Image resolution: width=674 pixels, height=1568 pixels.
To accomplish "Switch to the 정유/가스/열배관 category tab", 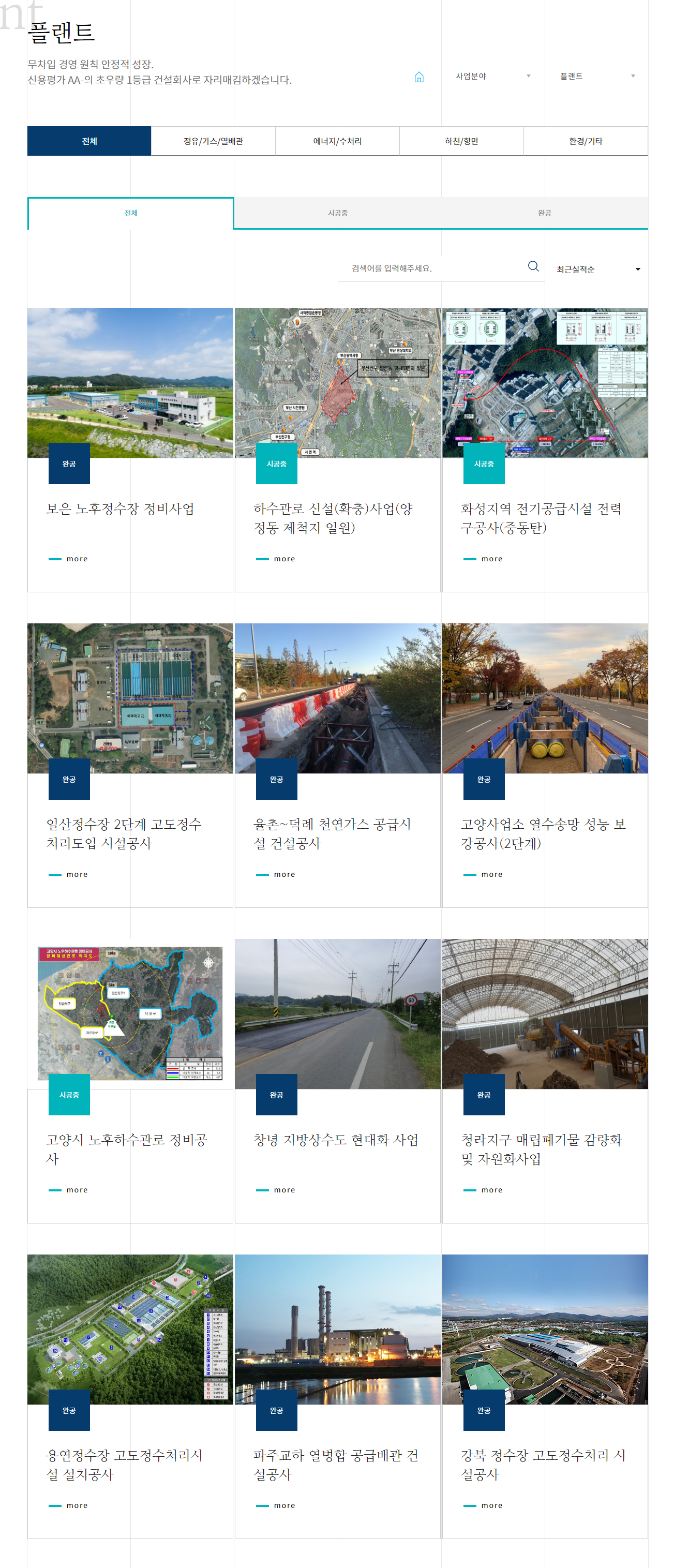I will pos(213,141).
